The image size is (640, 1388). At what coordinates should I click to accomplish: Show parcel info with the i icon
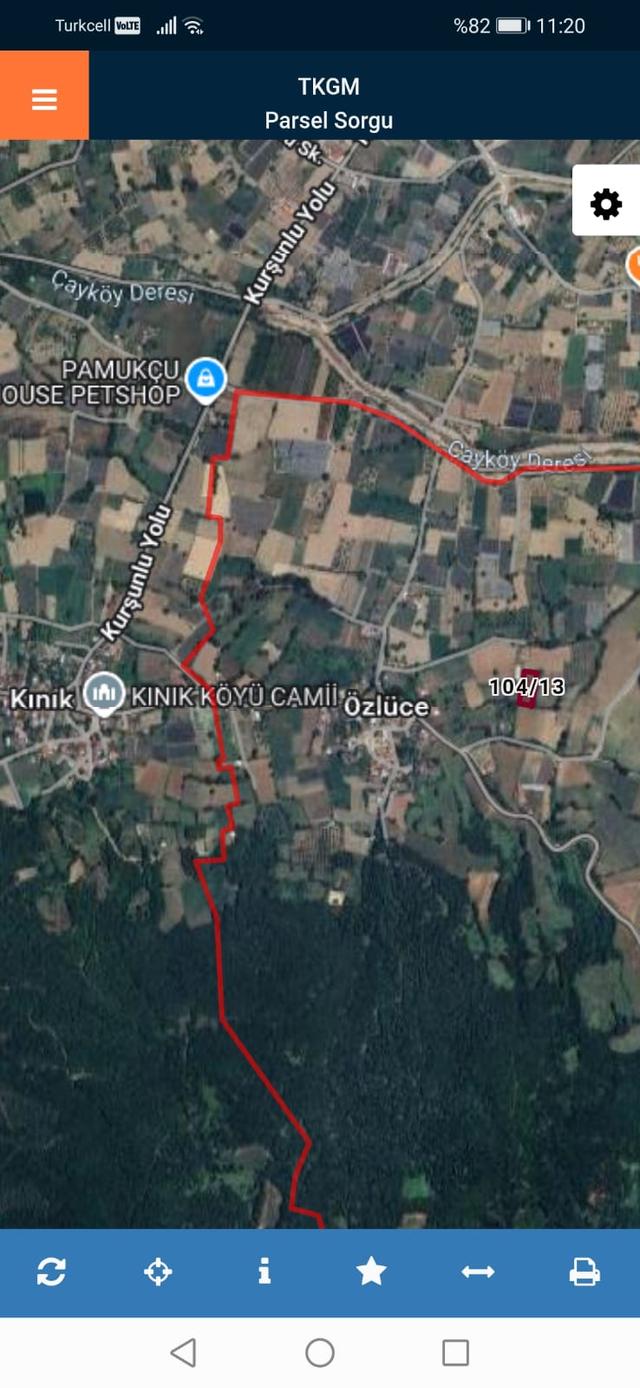pos(264,1272)
